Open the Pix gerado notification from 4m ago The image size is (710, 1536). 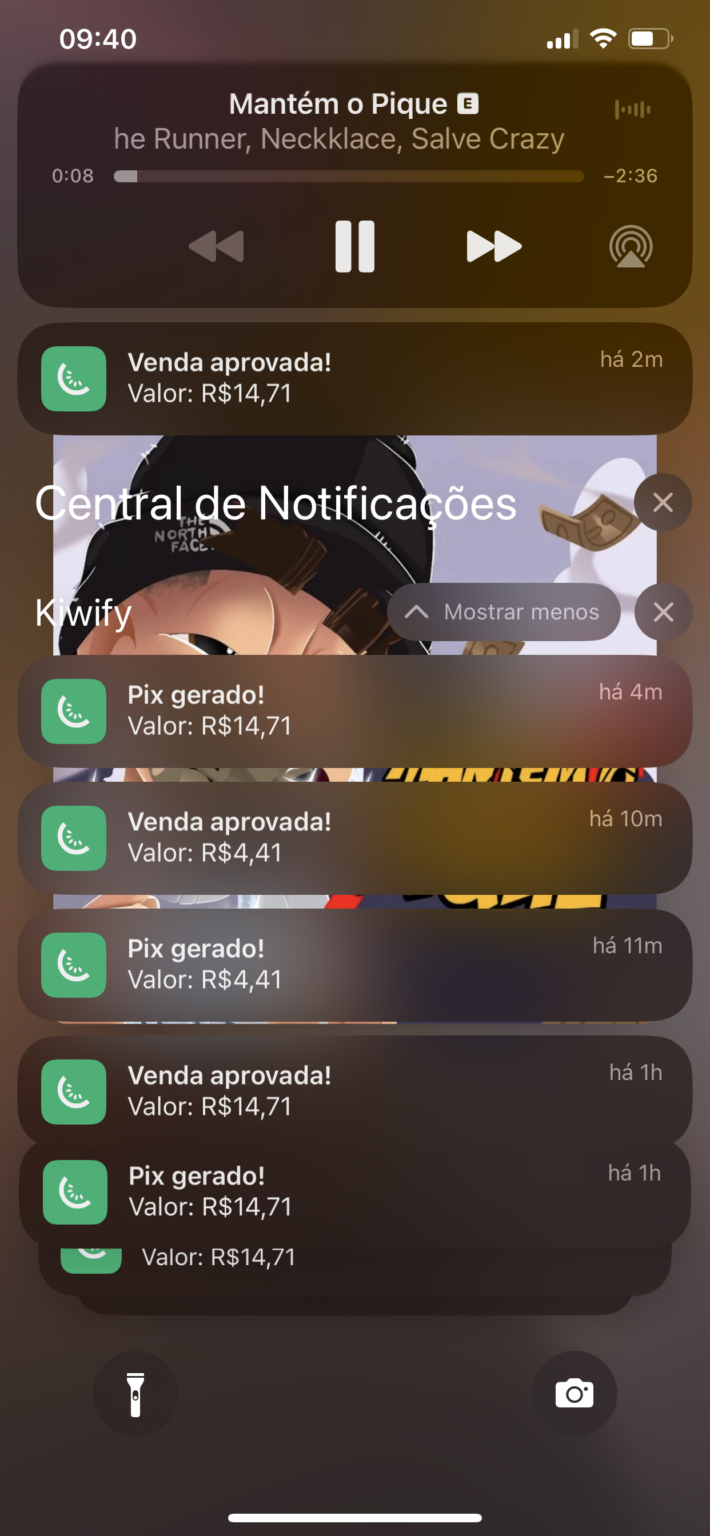(354, 711)
